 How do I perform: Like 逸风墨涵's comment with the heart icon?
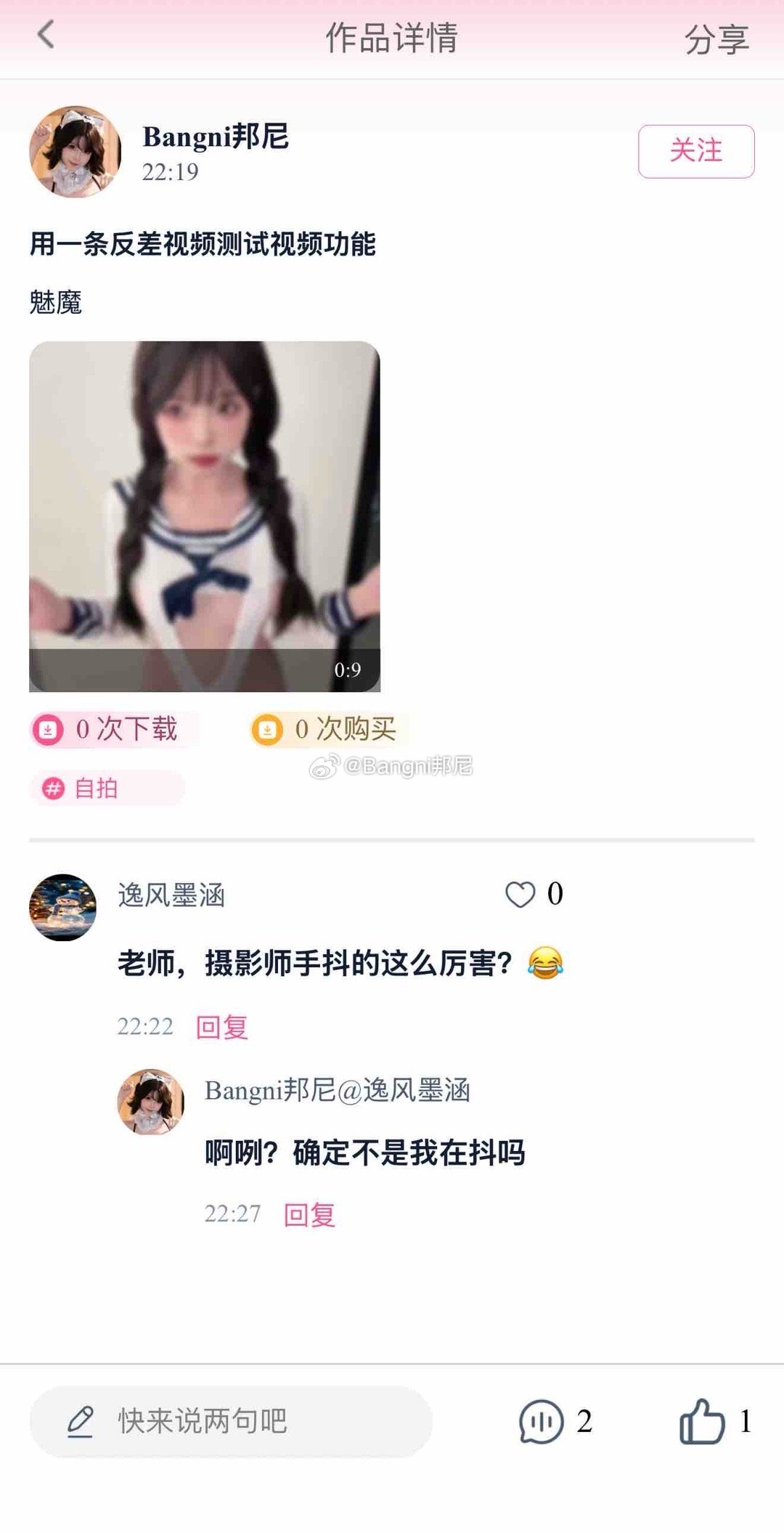[x=520, y=894]
